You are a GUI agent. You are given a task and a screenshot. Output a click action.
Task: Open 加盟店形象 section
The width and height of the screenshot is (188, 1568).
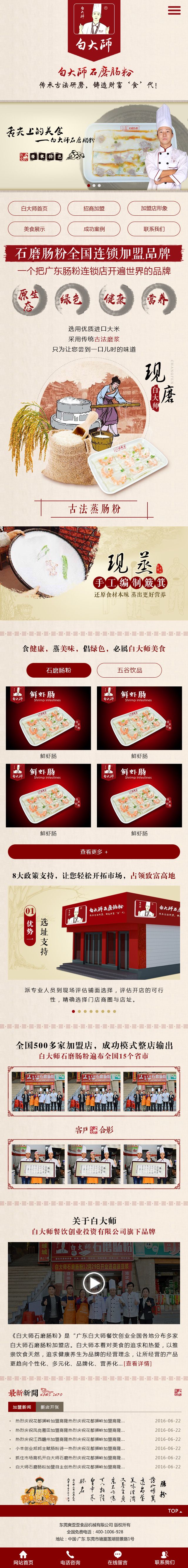(x=154, y=208)
